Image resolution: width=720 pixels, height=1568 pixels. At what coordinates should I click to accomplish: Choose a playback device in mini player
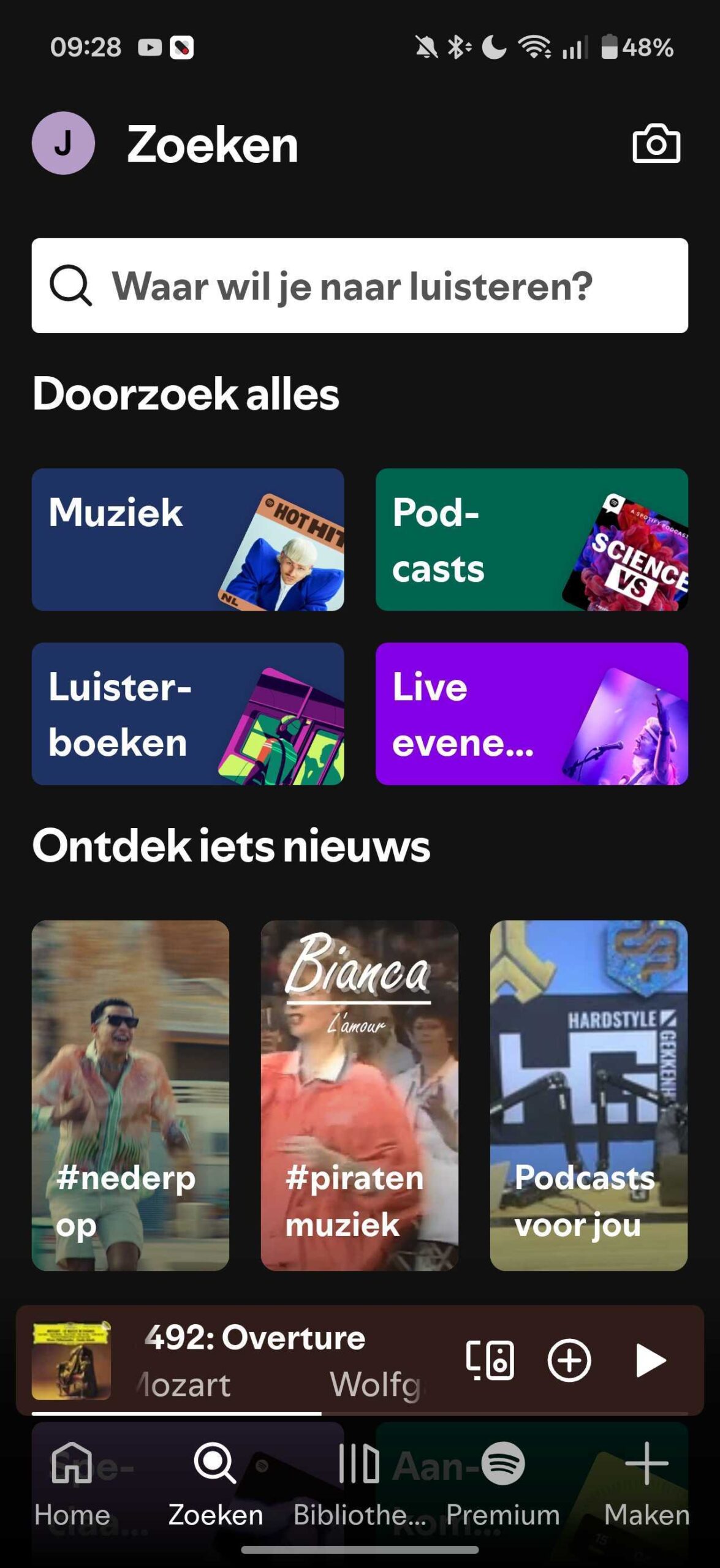point(490,1360)
